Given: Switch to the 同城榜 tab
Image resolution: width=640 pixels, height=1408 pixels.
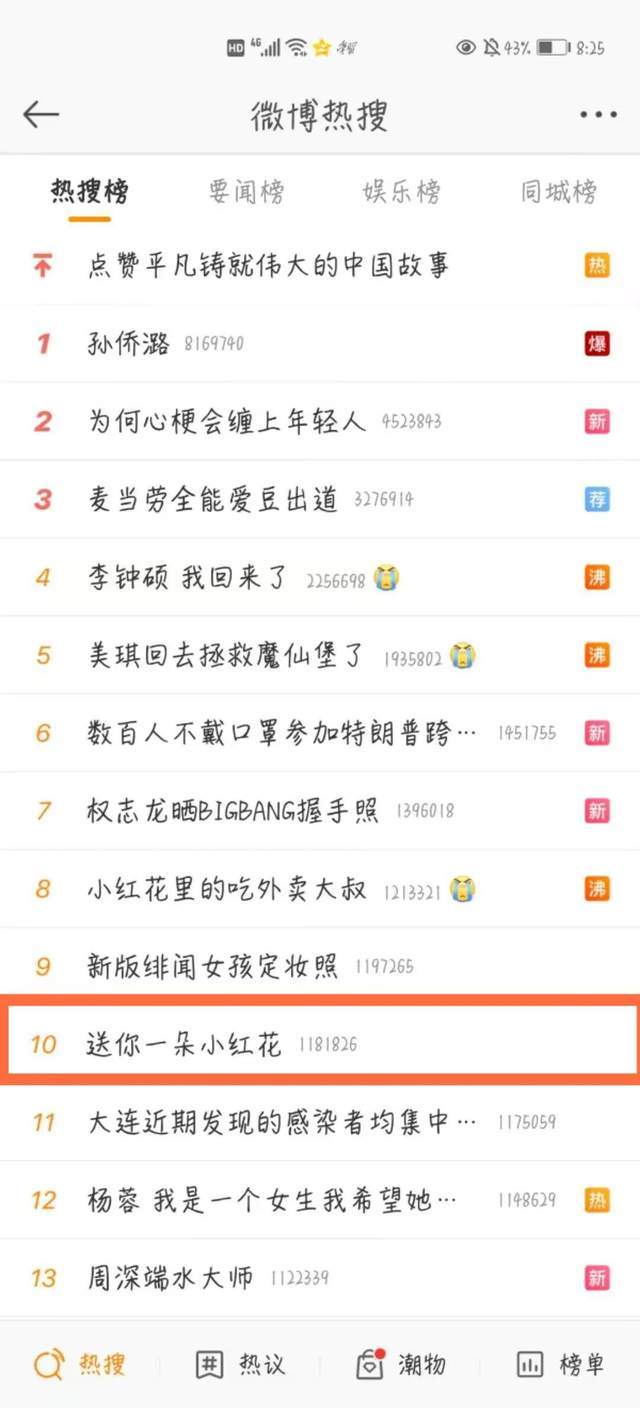Looking at the screenshot, I should coord(558,192).
